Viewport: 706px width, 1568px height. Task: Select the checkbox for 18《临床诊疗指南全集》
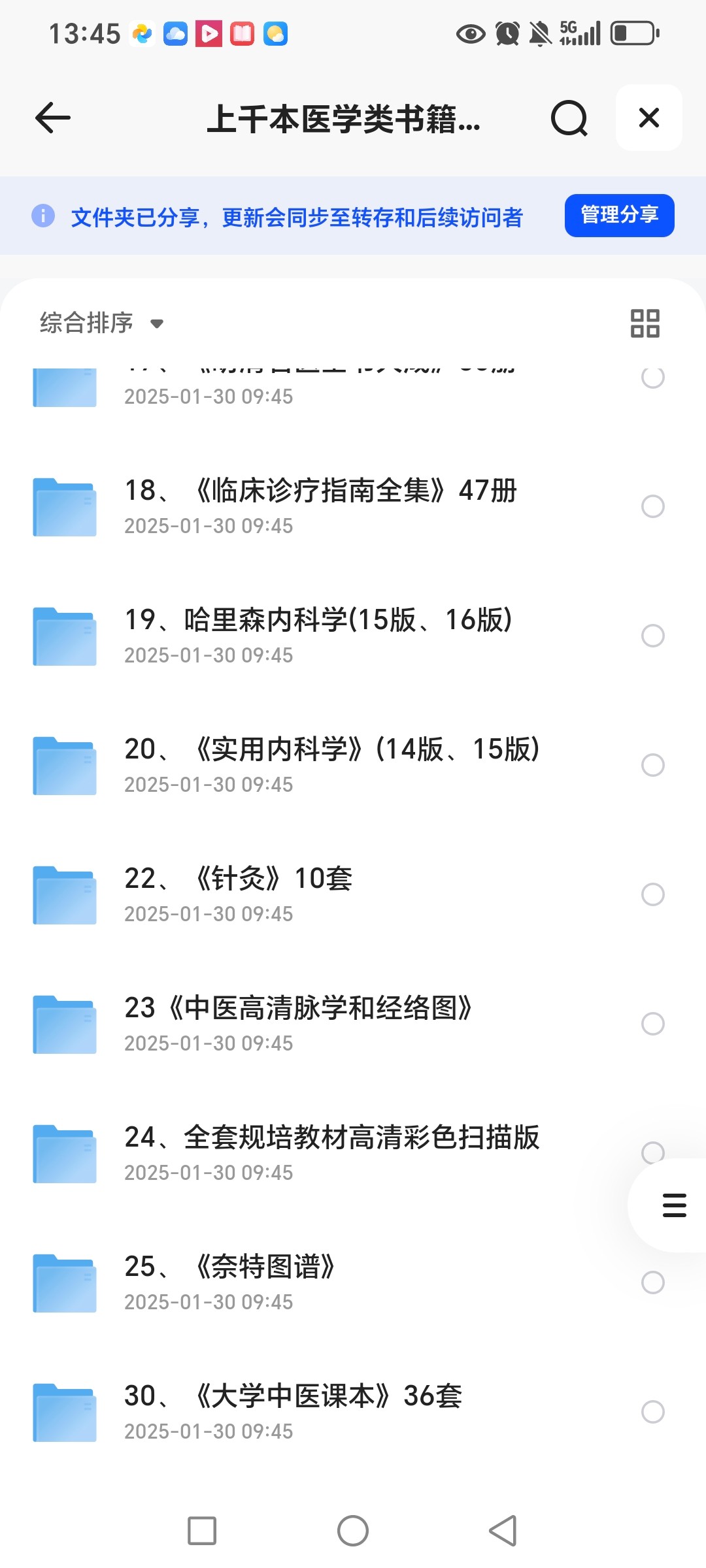(653, 506)
